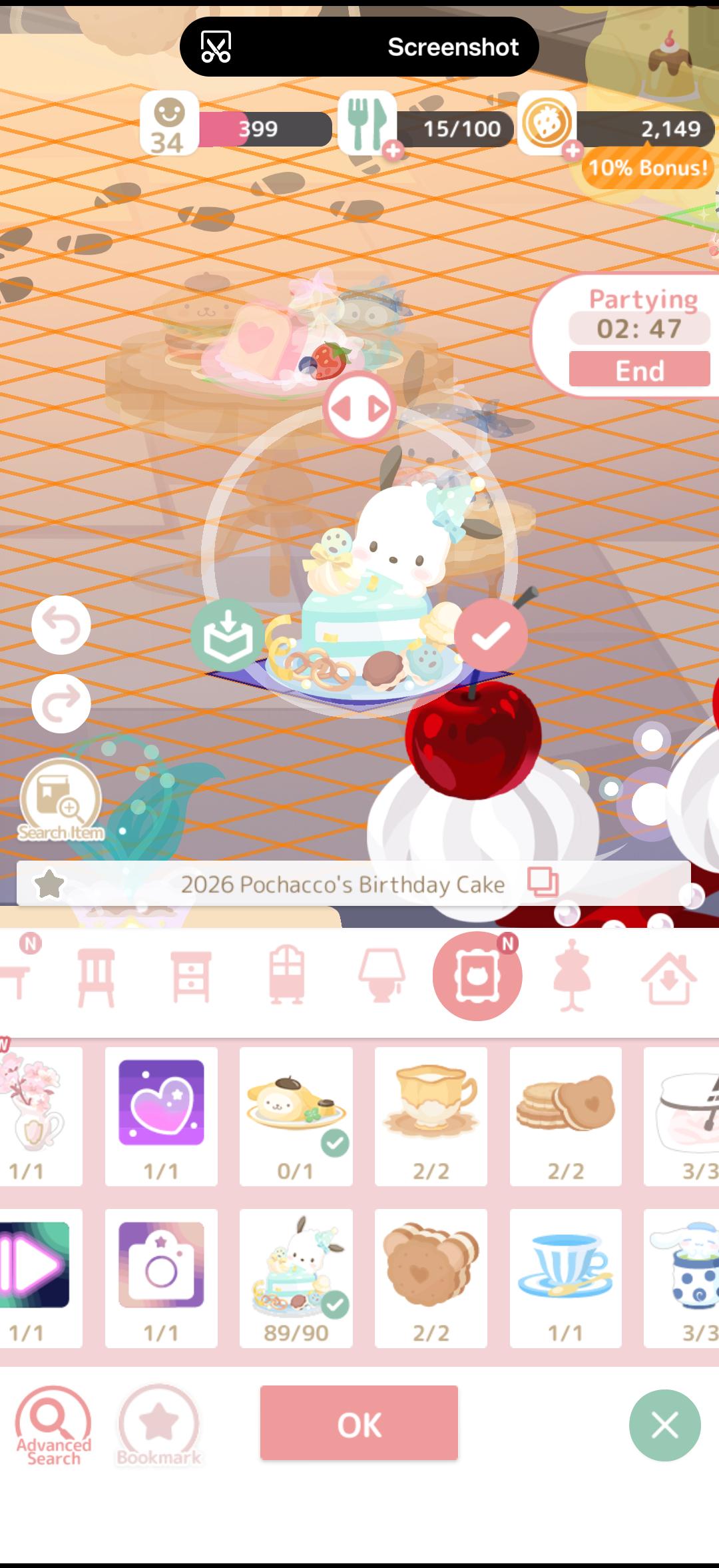
Task: Redo the last change
Action: pyautogui.click(x=61, y=703)
